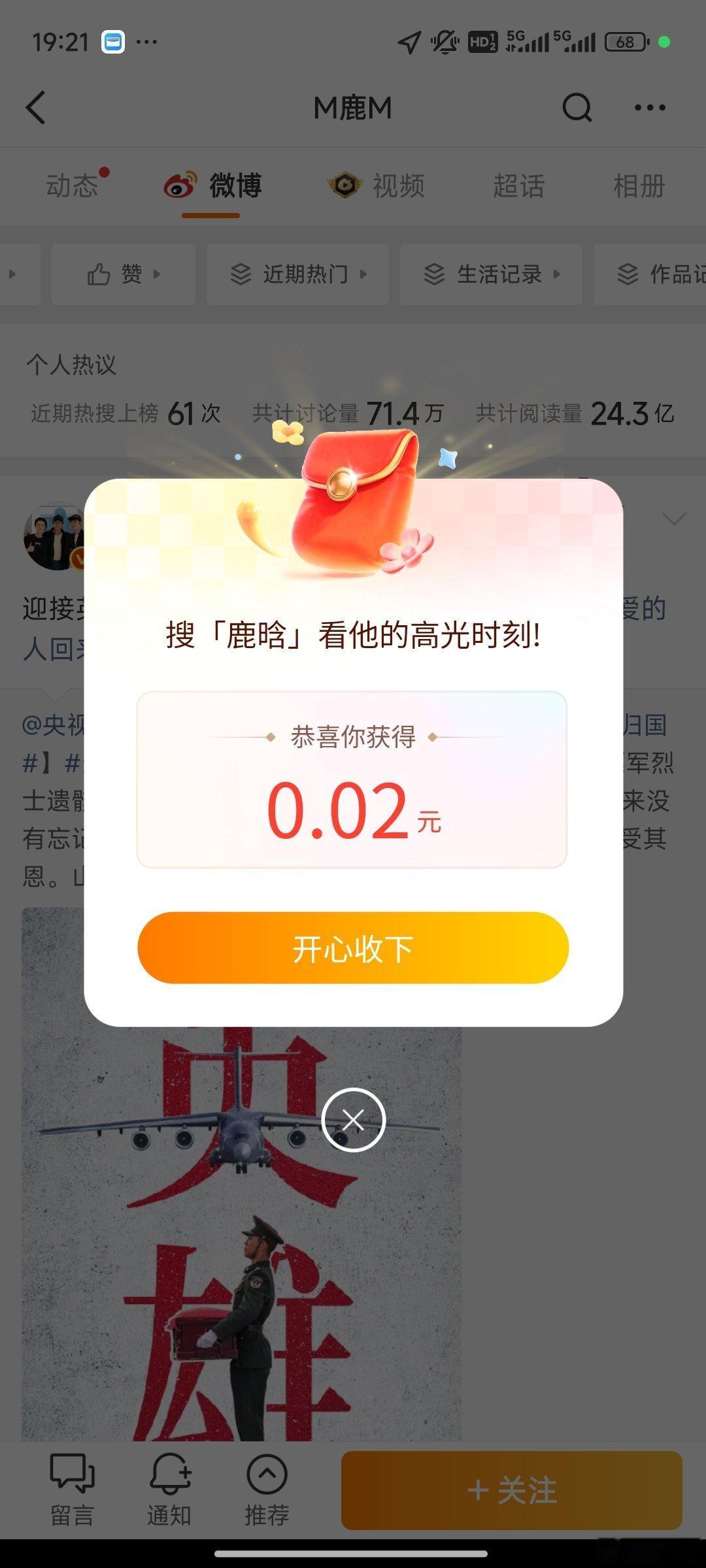The image size is (706, 1568).
Task: Dismiss the red envelope popup with X
Action: (353, 1119)
